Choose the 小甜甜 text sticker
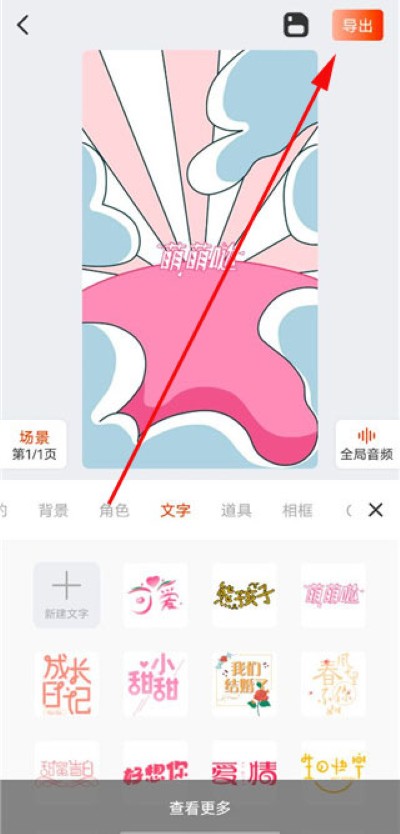 pyautogui.click(x=155, y=684)
